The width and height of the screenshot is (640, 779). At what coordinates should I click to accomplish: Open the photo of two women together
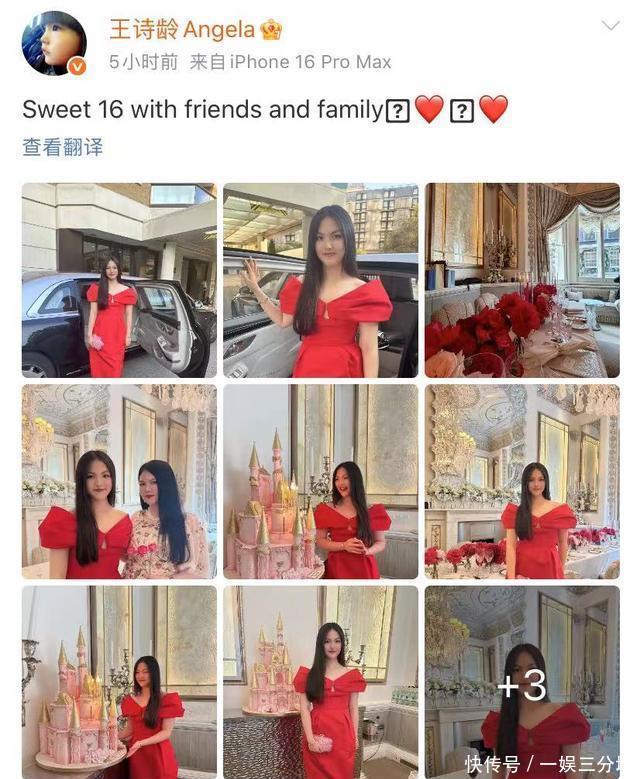tap(119, 481)
